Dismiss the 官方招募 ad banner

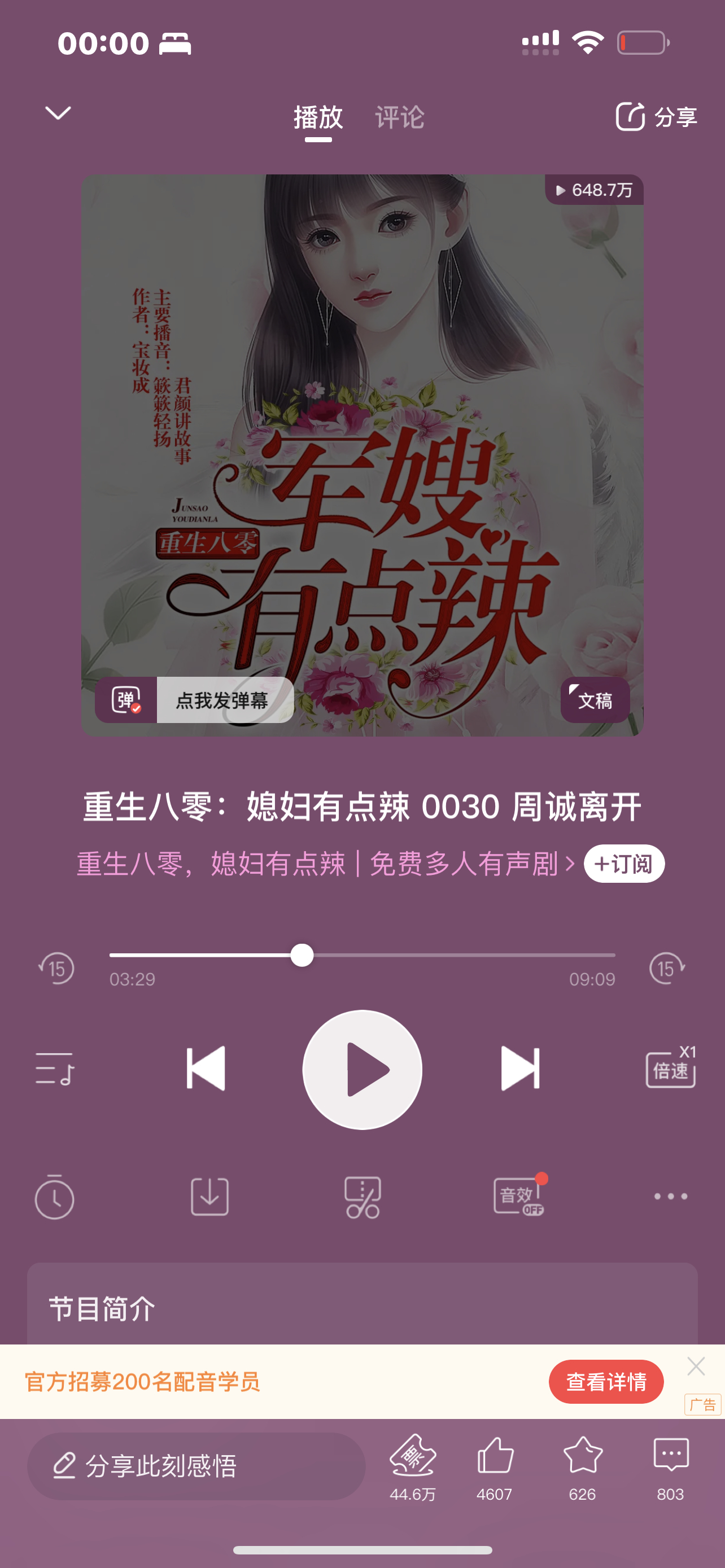pyautogui.click(x=696, y=1366)
